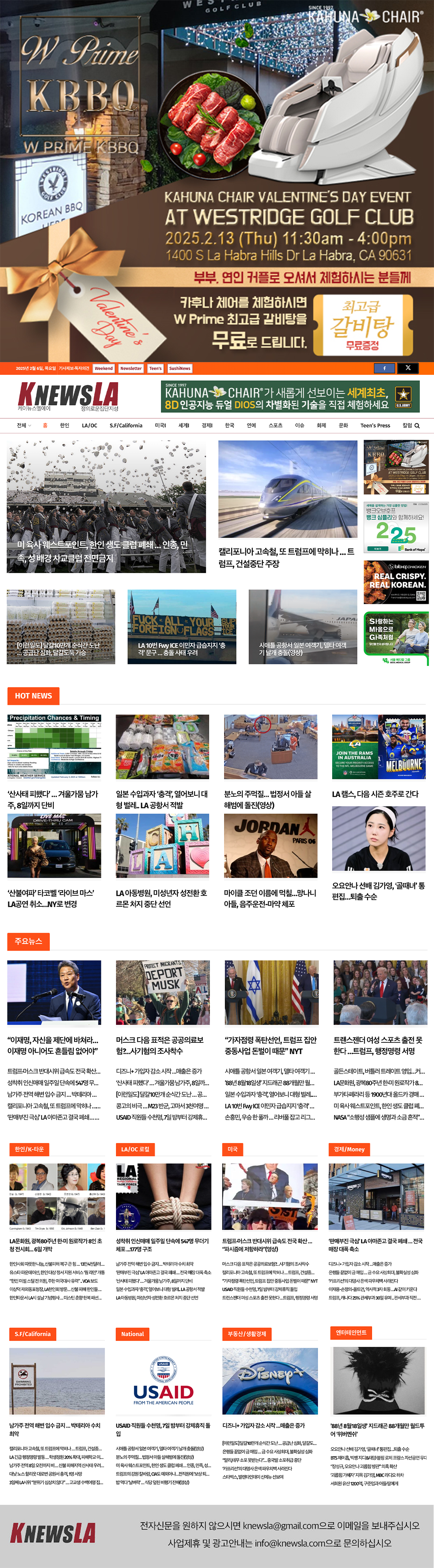Screen dimensions: 434x1568
Task: Open the 주요뉴스 section header
Action: click(28, 941)
